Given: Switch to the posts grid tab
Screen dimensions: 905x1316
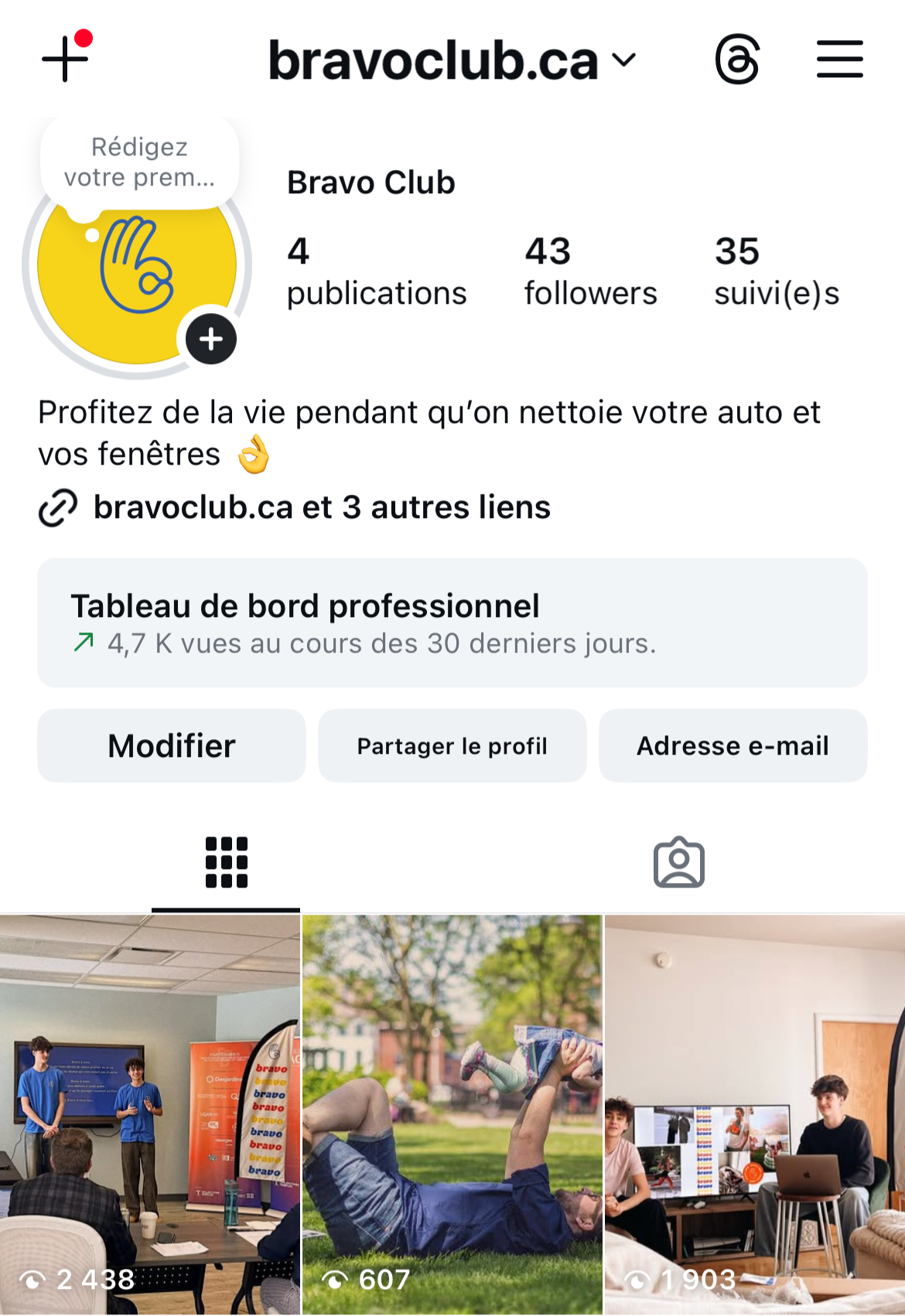Looking at the screenshot, I should [226, 862].
